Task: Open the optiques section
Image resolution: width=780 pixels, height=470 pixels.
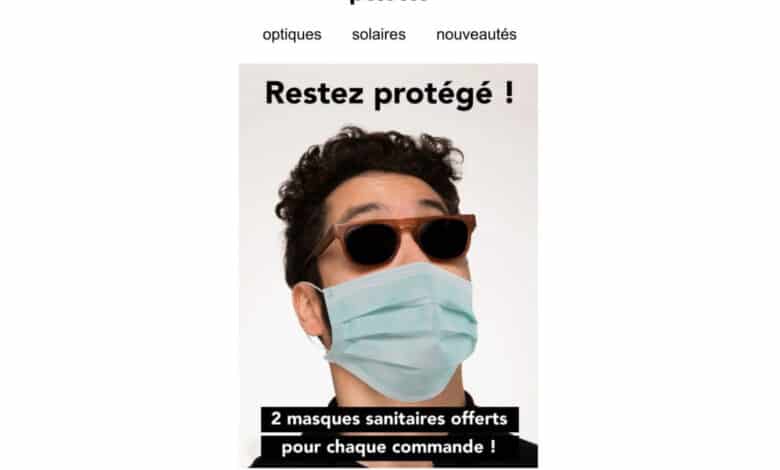Action: (x=292, y=34)
